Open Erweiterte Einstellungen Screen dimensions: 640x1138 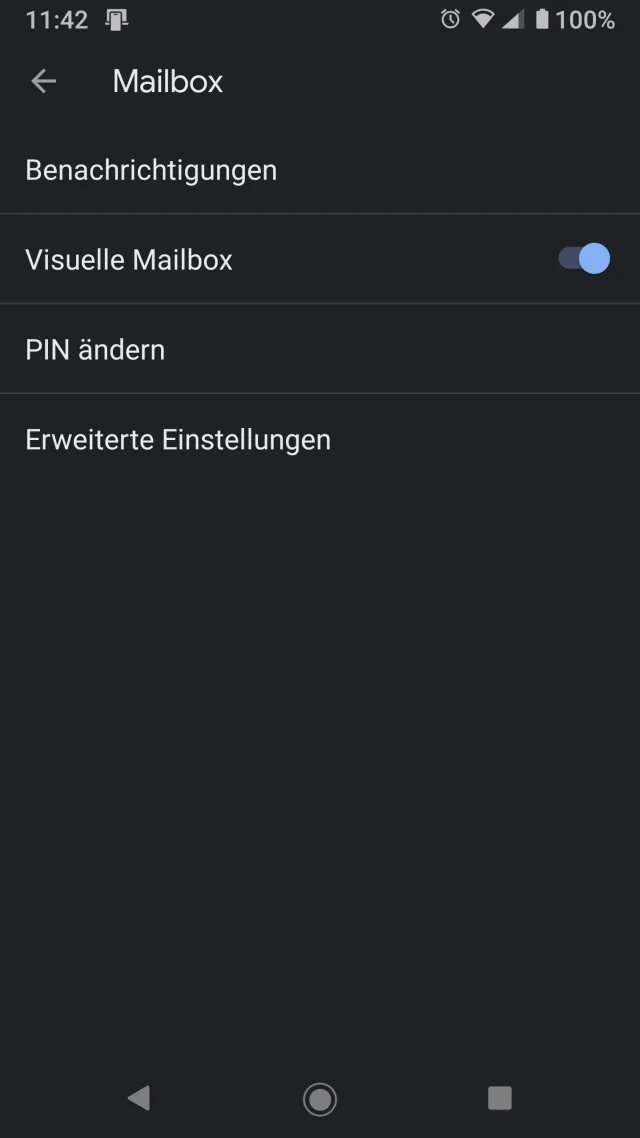pos(178,440)
